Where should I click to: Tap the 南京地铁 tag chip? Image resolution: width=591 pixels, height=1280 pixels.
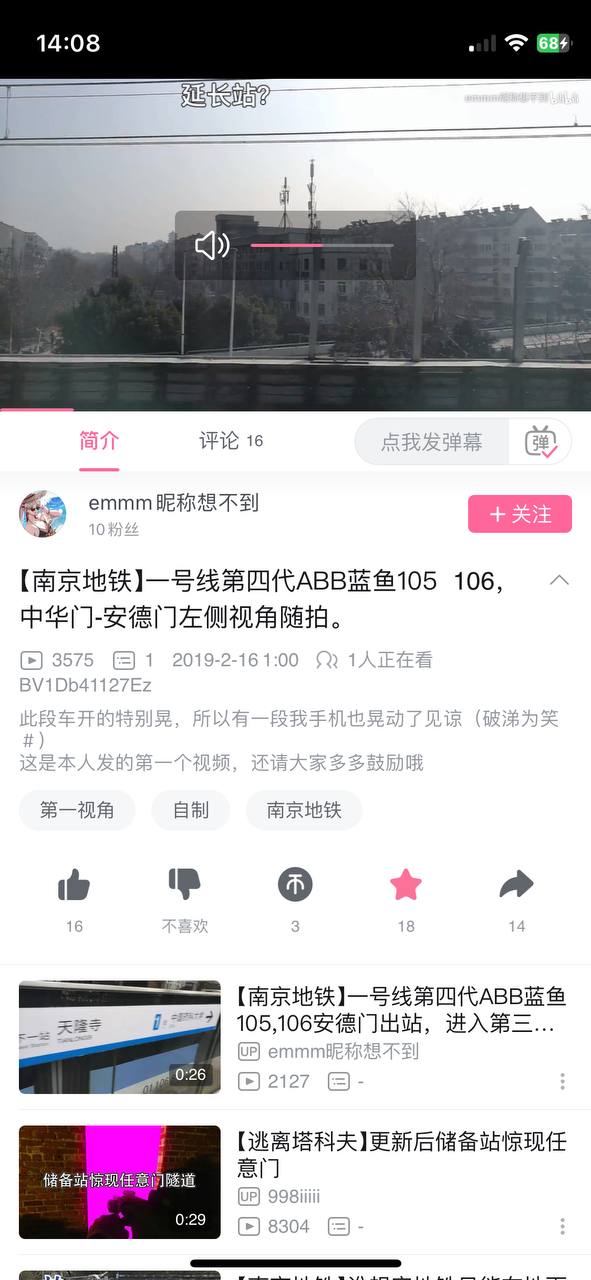304,810
